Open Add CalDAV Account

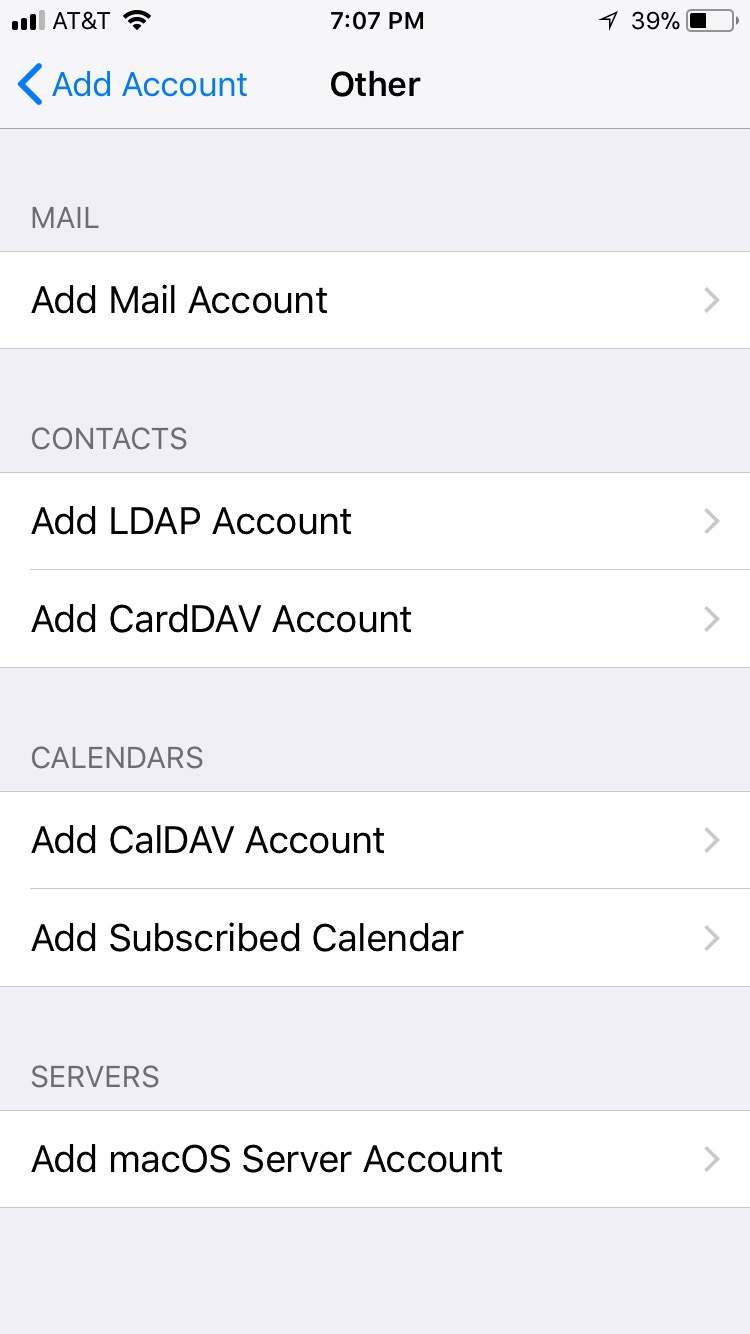pos(375,840)
